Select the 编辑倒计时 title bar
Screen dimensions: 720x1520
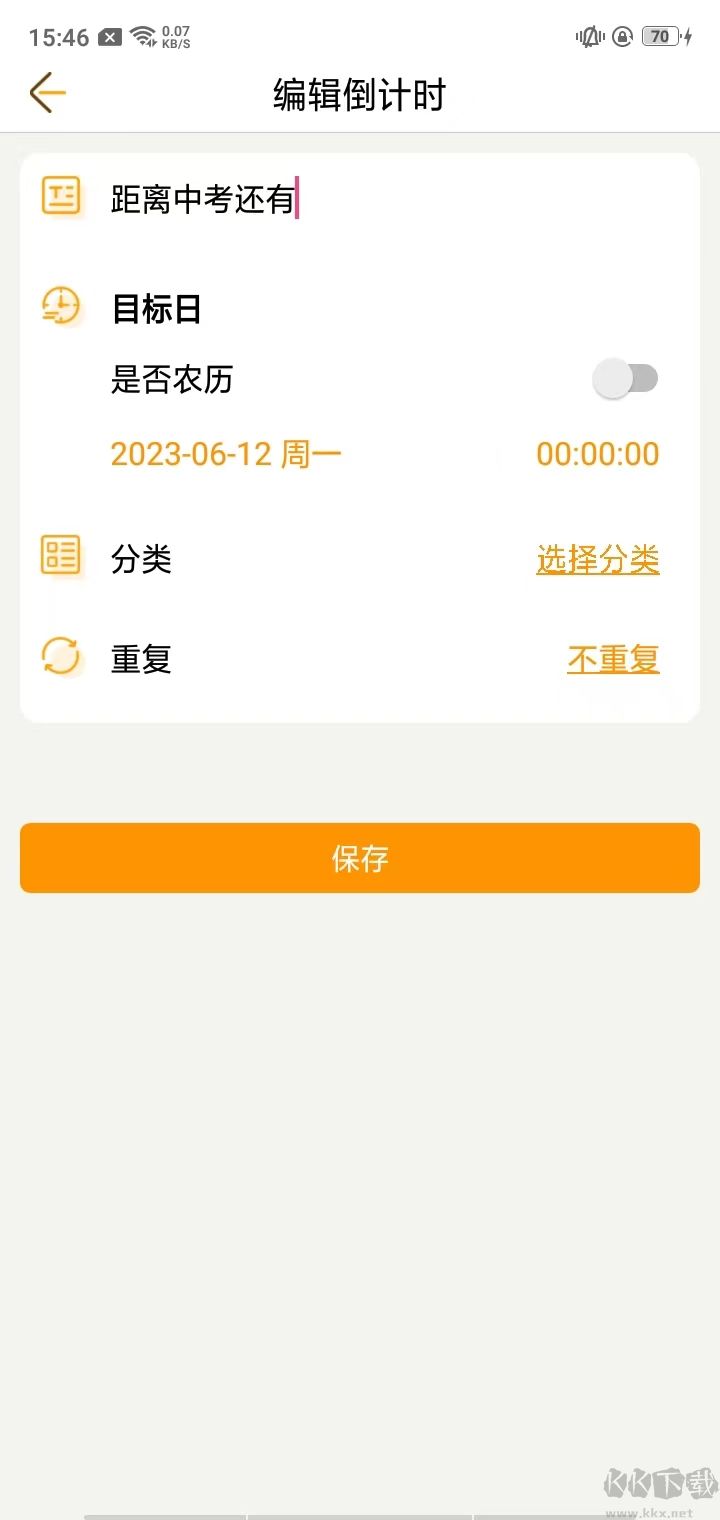tap(360, 92)
